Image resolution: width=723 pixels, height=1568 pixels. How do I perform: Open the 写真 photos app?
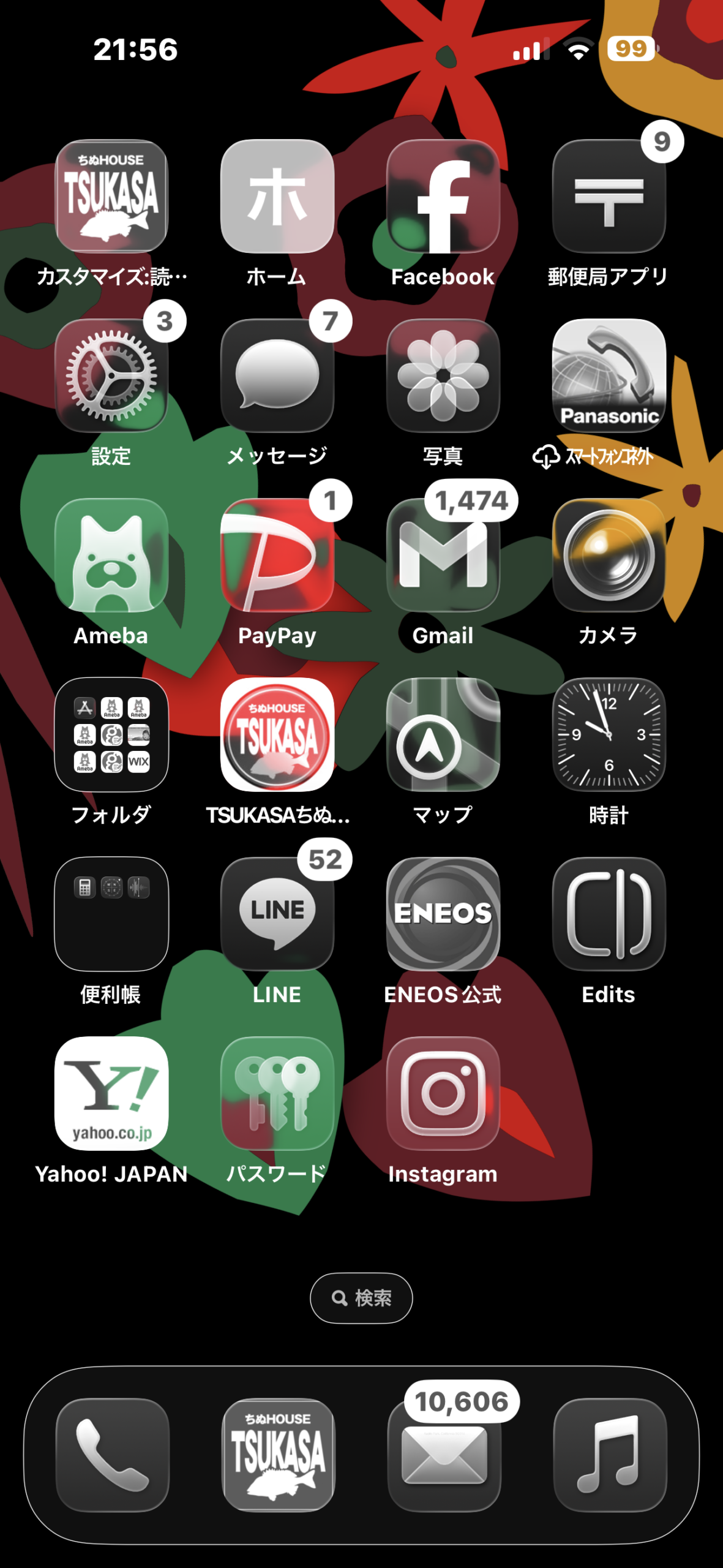click(443, 375)
